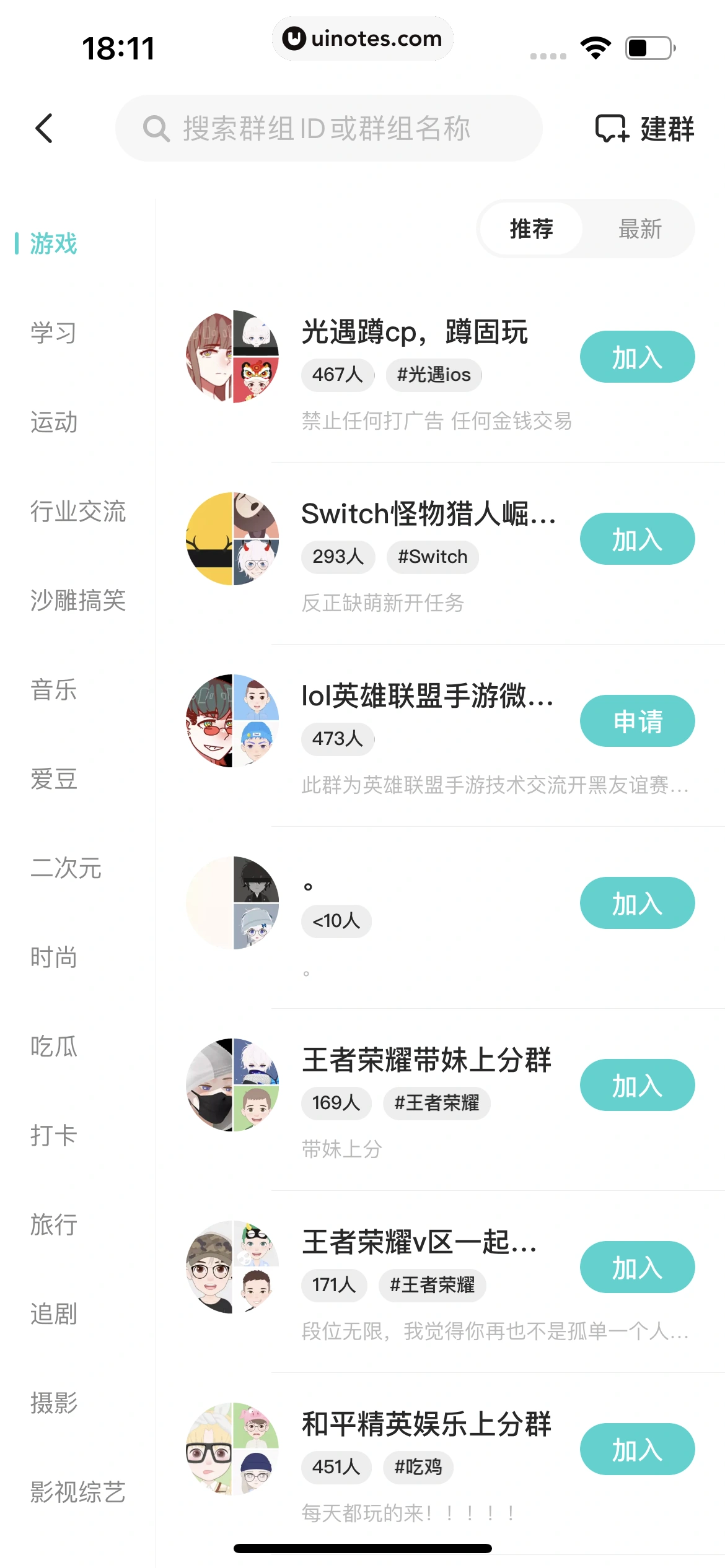Tap the back arrow at top left
This screenshot has width=725, height=1568.
(x=44, y=129)
